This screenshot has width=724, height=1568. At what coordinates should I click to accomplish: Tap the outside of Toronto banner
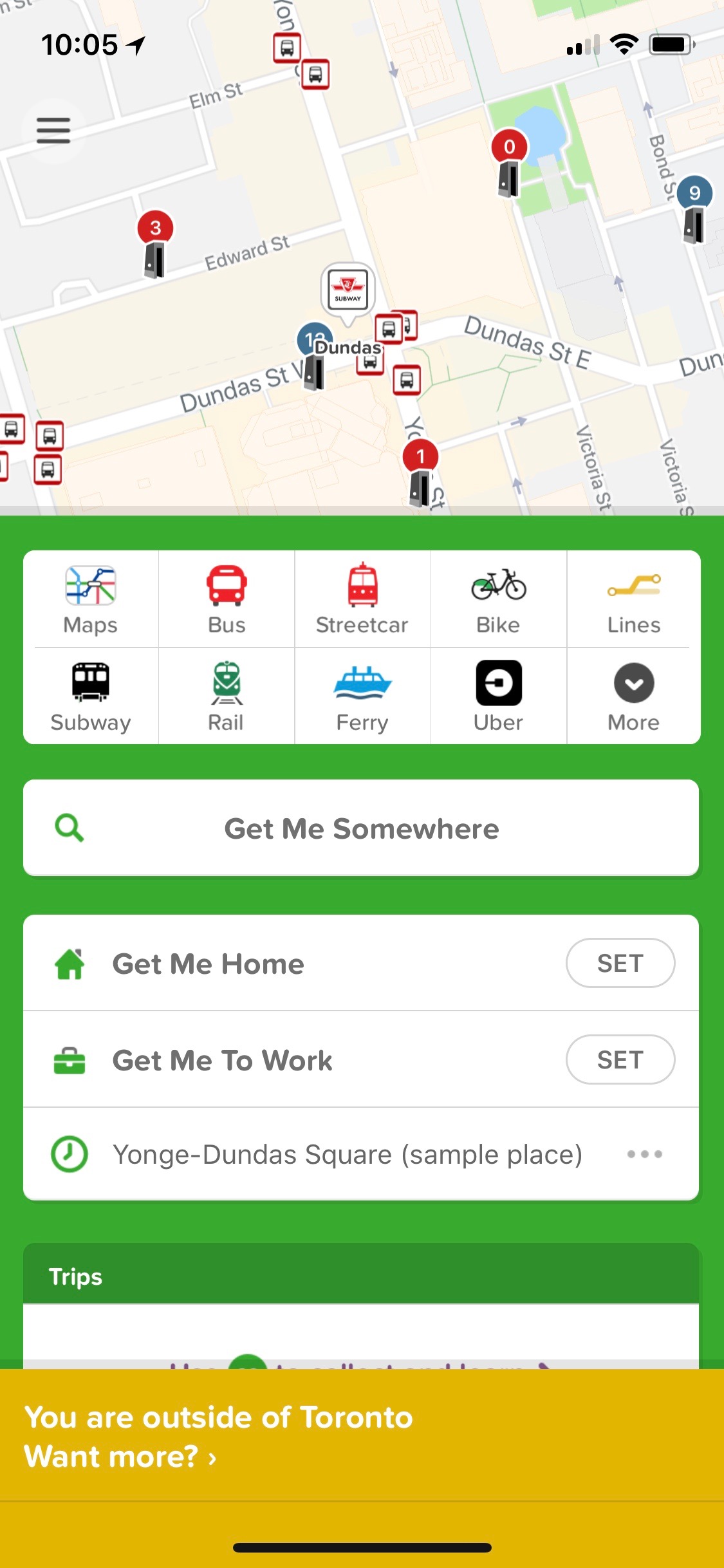point(362,1436)
